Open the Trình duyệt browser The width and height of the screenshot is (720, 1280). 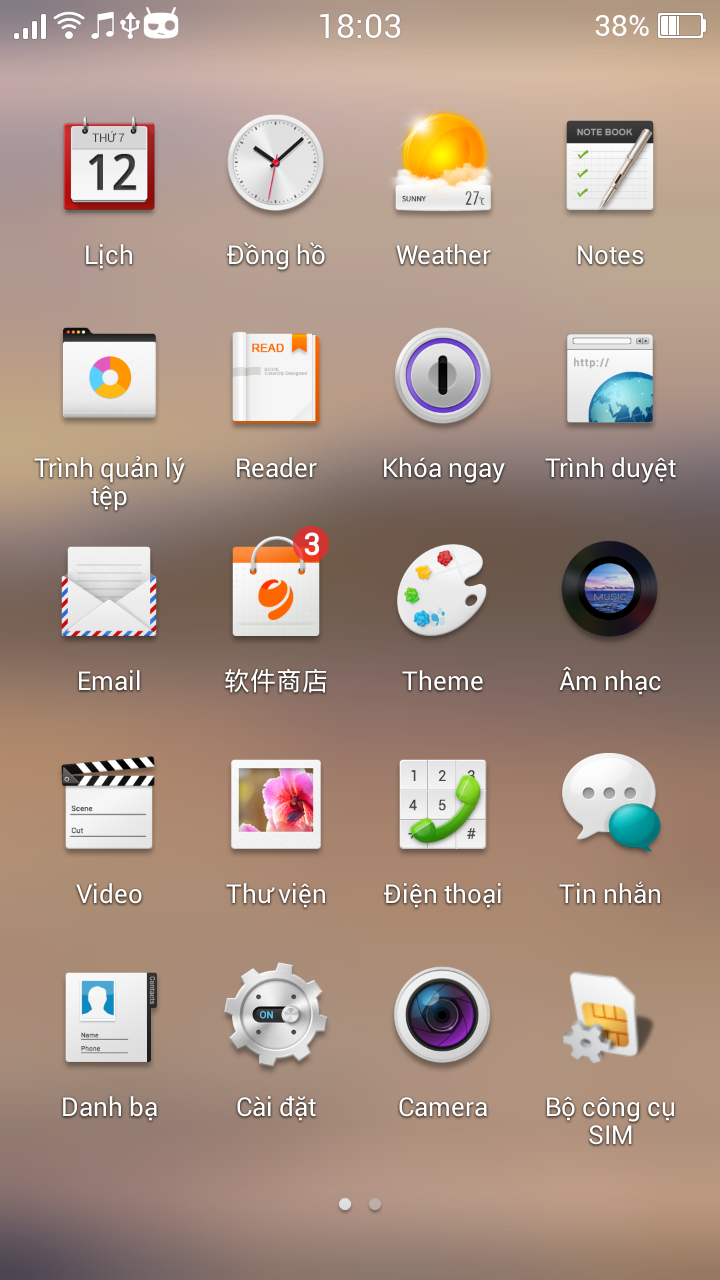click(610, 377)
